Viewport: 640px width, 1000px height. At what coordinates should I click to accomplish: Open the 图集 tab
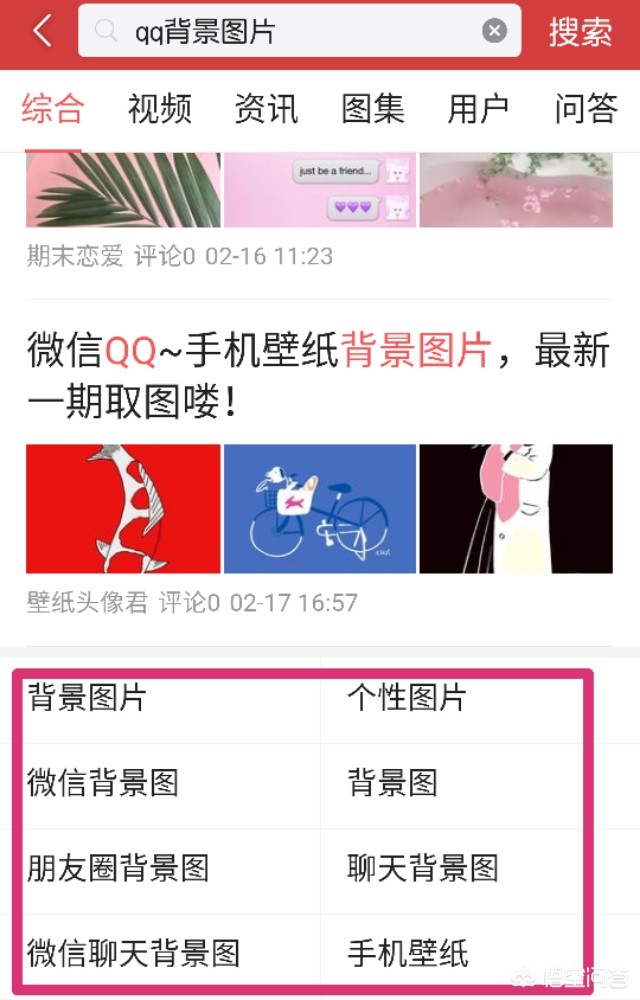point(372,109)
